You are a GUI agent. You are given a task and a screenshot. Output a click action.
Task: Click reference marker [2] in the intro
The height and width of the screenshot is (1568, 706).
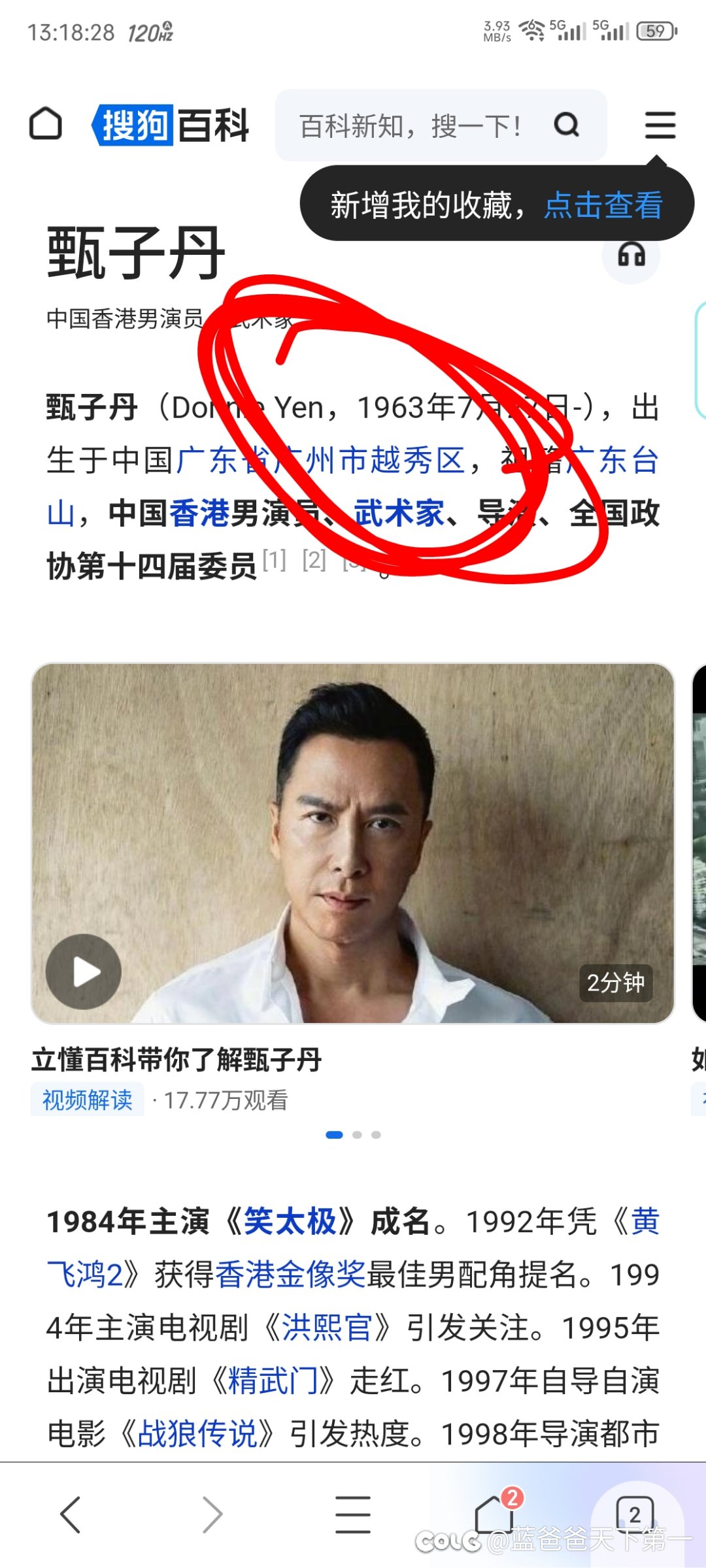point(313,561)
